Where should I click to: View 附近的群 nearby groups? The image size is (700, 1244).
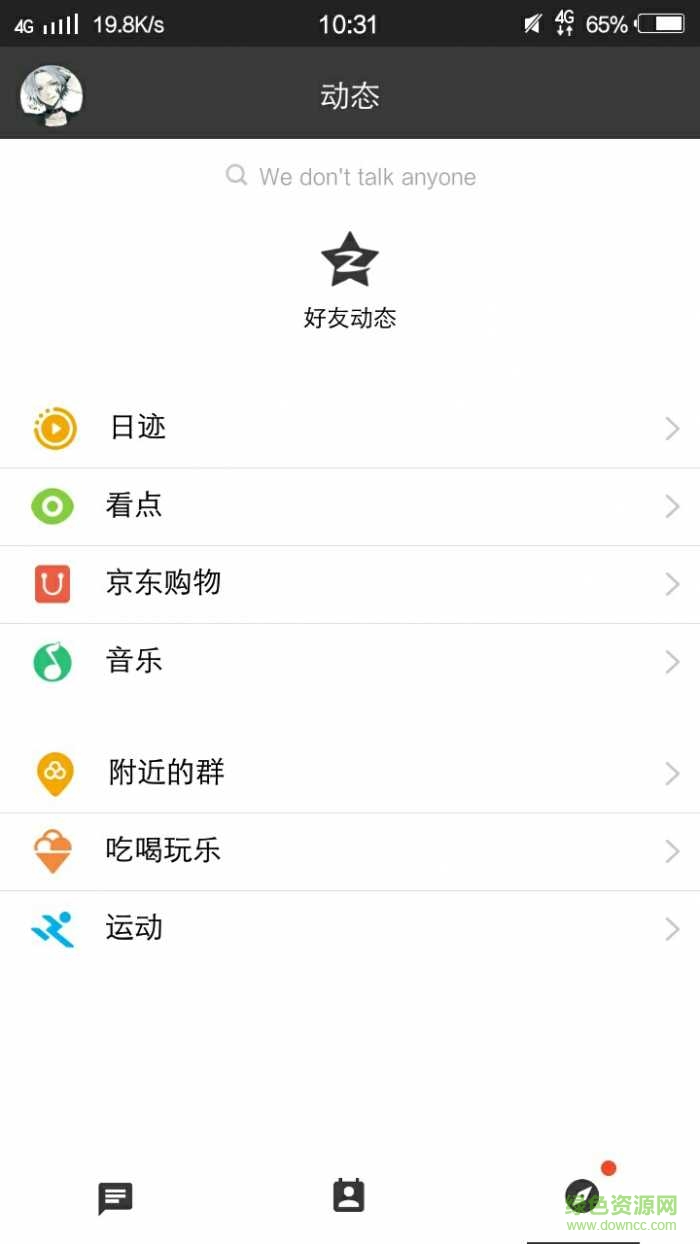coord(350,773)
